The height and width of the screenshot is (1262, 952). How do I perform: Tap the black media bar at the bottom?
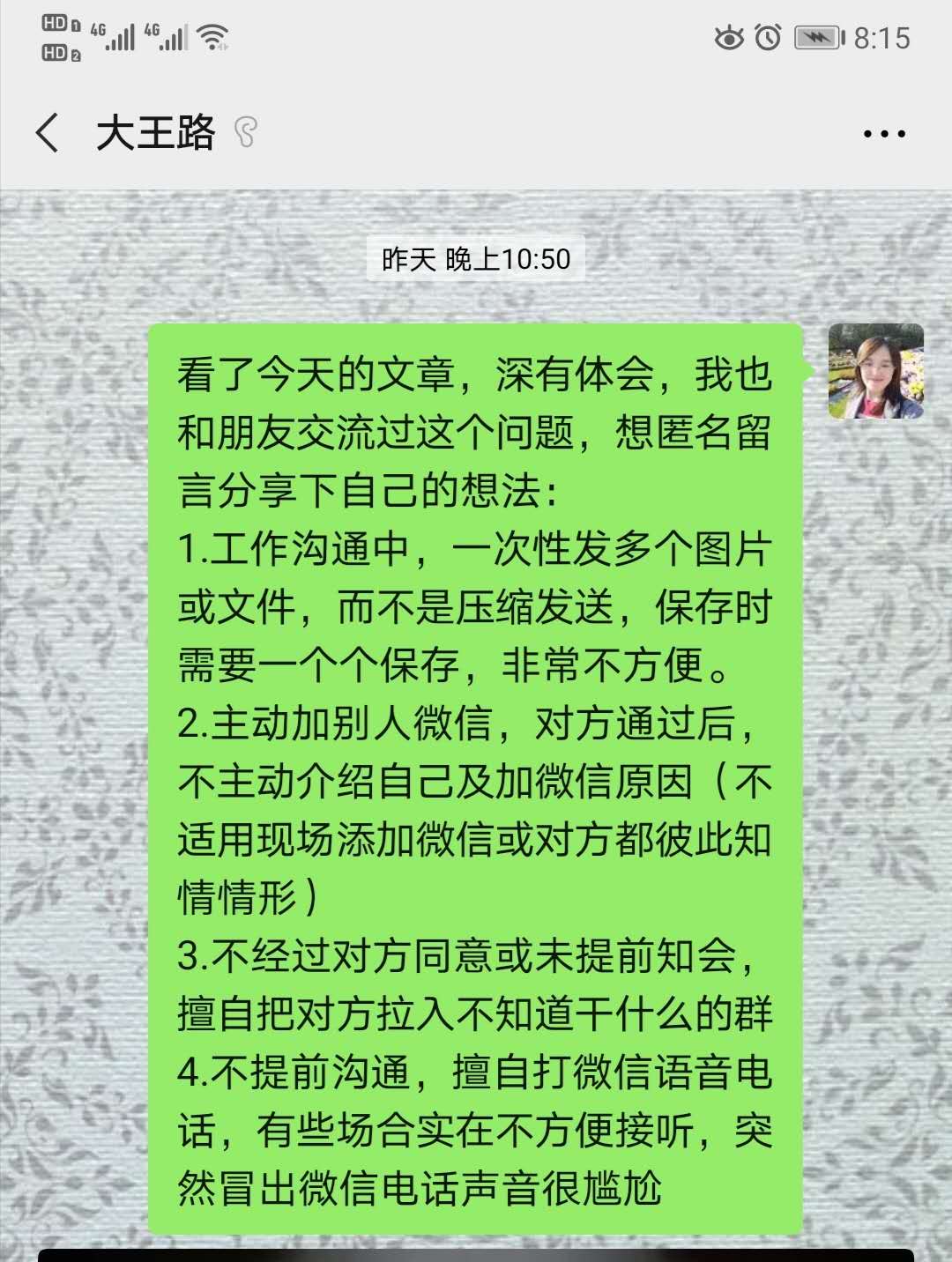[x=476, y=1251]
